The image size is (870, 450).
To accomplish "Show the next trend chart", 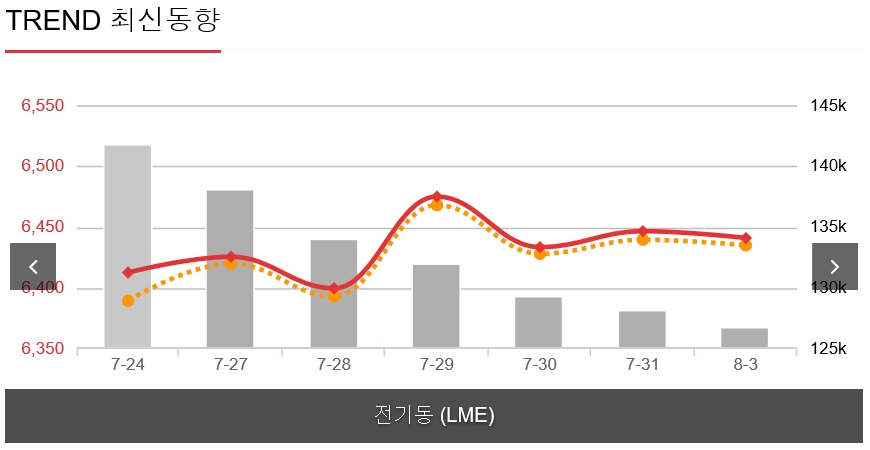I will (834, 267).
